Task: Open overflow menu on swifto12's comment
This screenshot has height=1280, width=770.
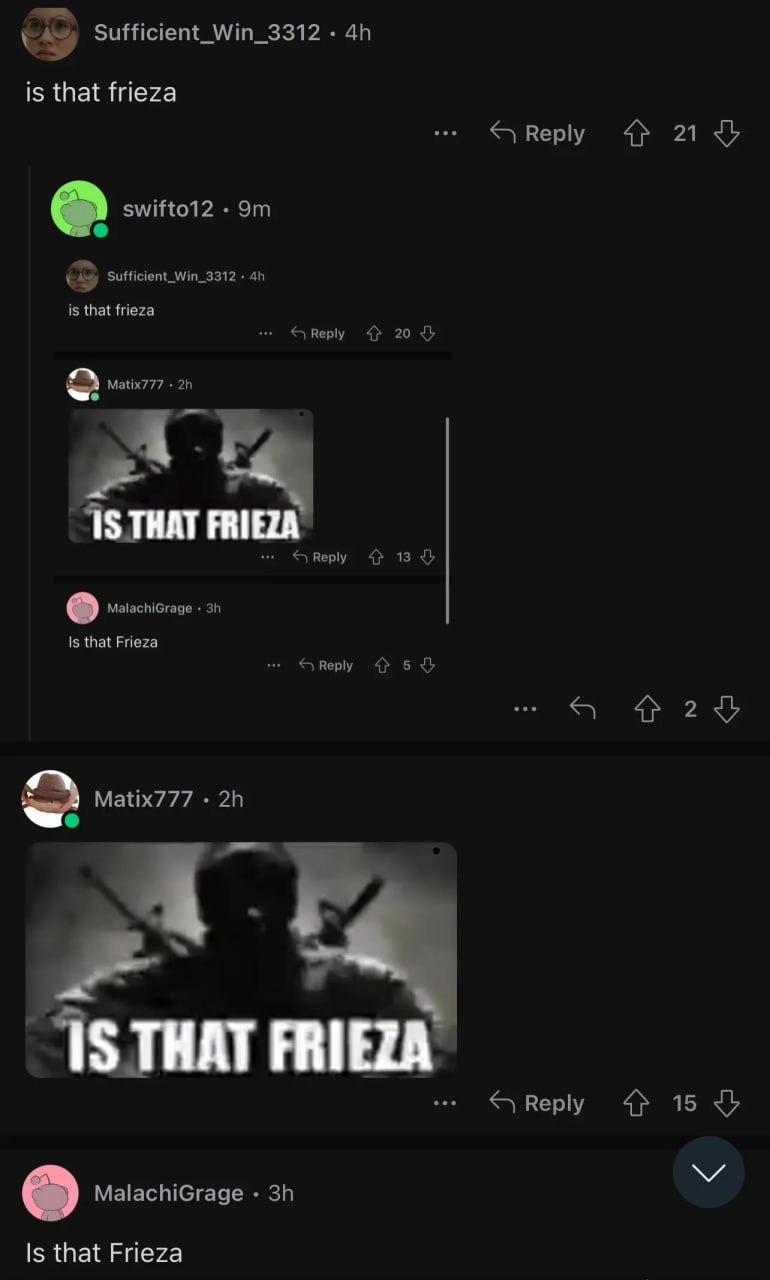Action: pos(525,709)
